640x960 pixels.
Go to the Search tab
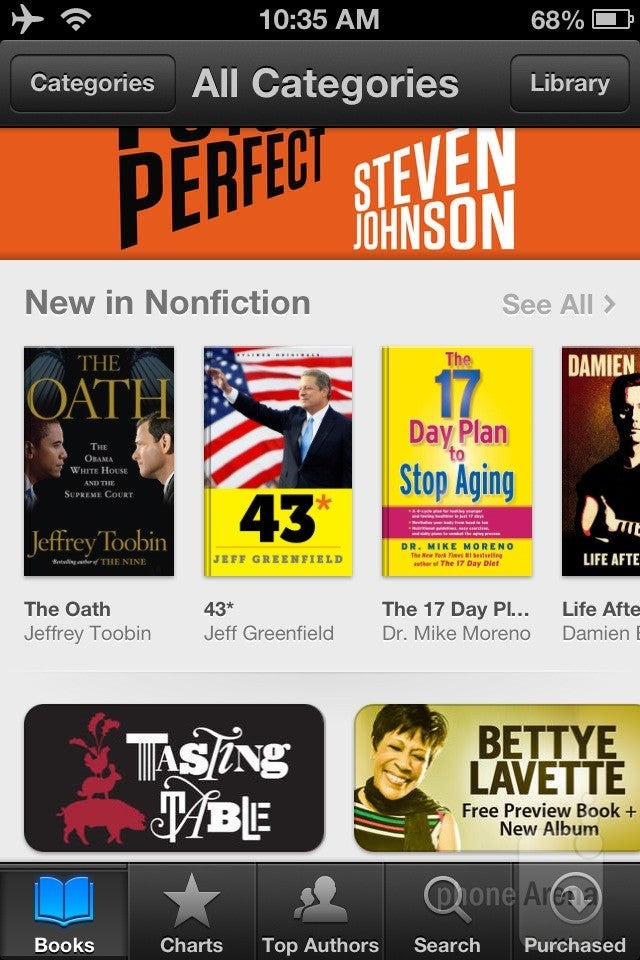(x=447, y=913)
